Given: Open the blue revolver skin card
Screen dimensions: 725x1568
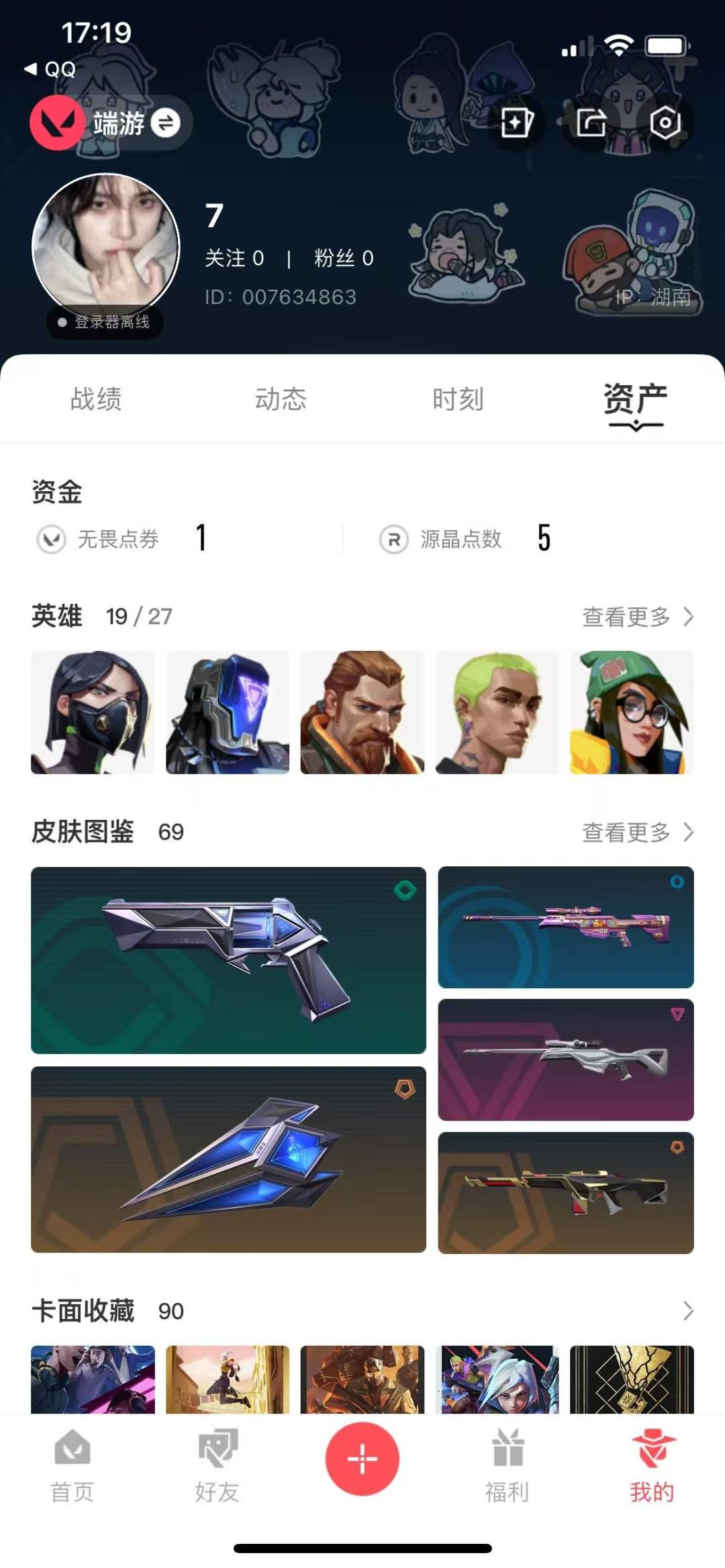Looking at the screenshot, I should point(228,960).
